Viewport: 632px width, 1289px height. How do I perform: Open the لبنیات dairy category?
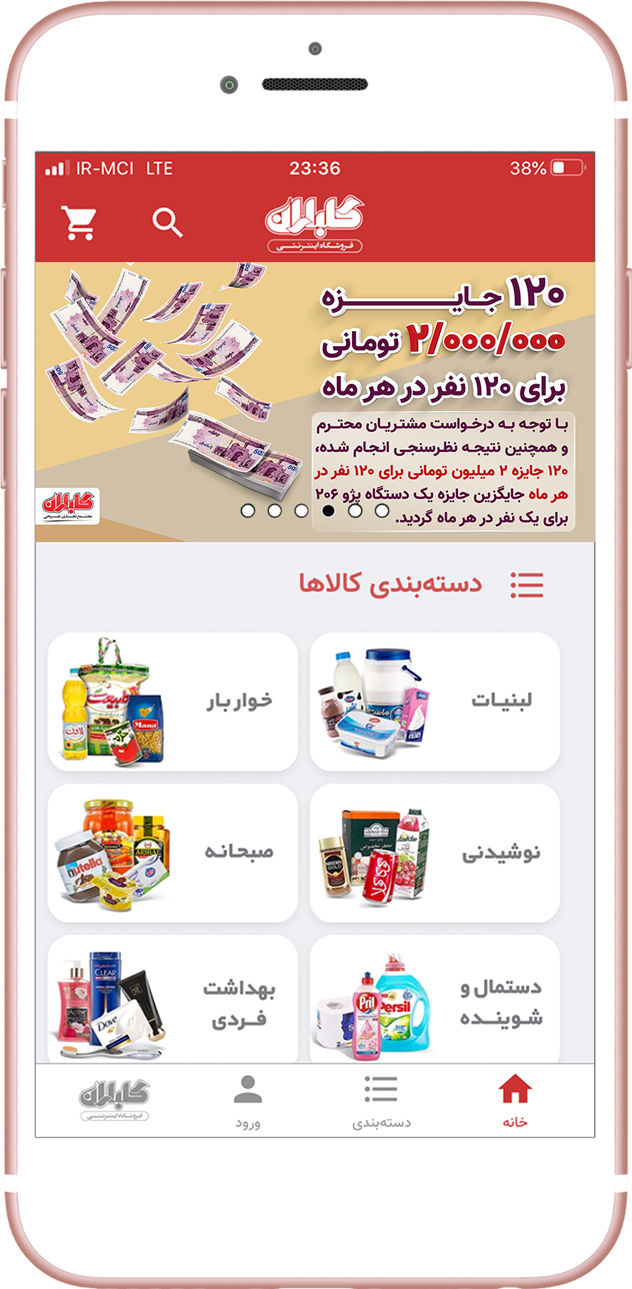click(434, 701)
